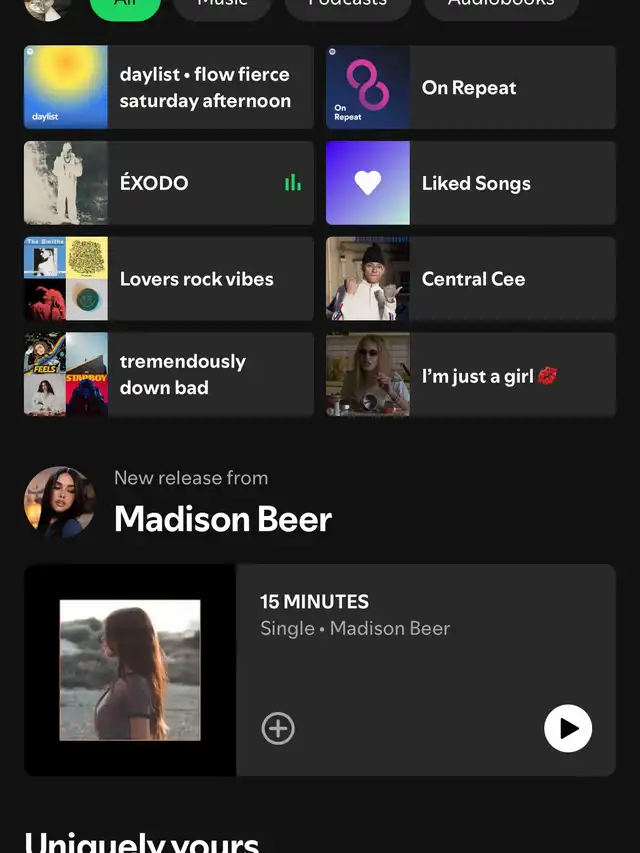
Task: Open Madison Beer's artist profile picture
Action: [x=60, y=502]
